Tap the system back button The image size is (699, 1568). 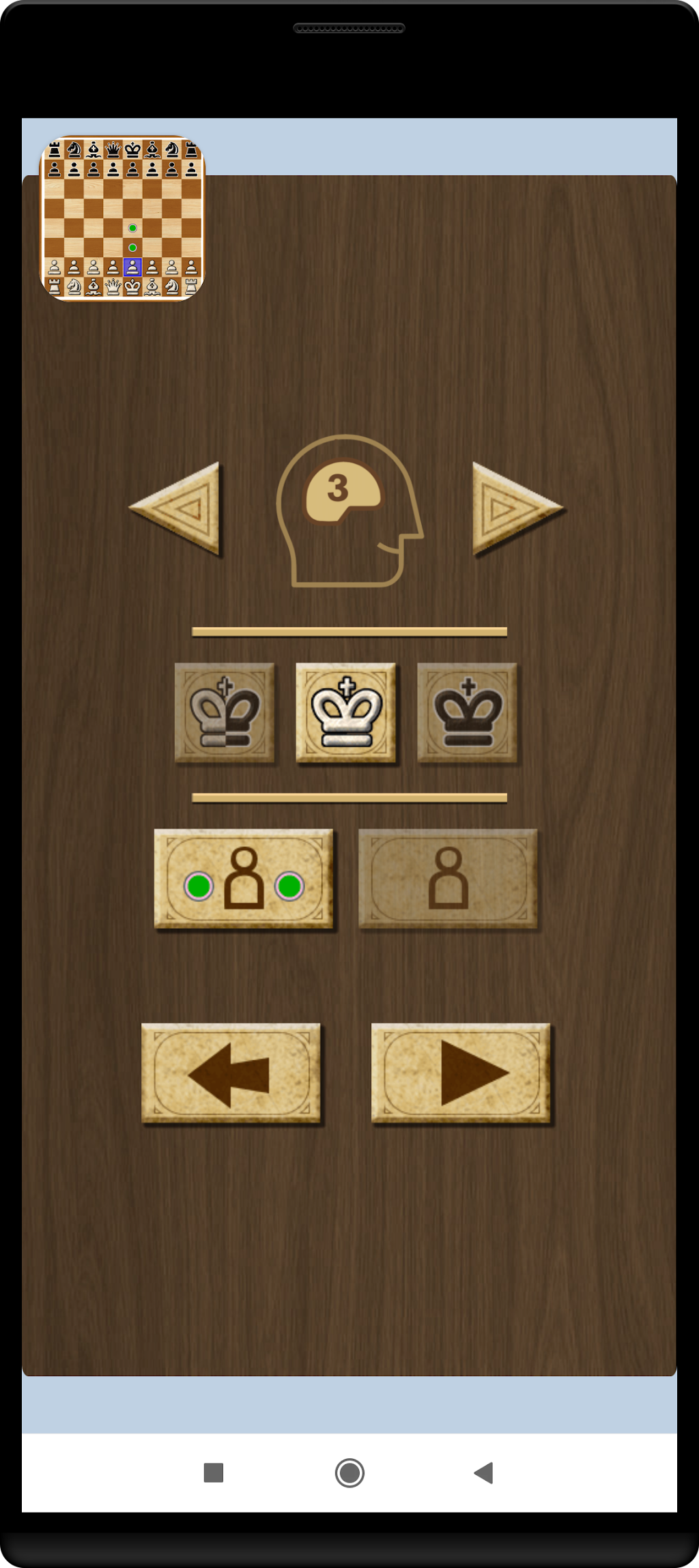483,1472
